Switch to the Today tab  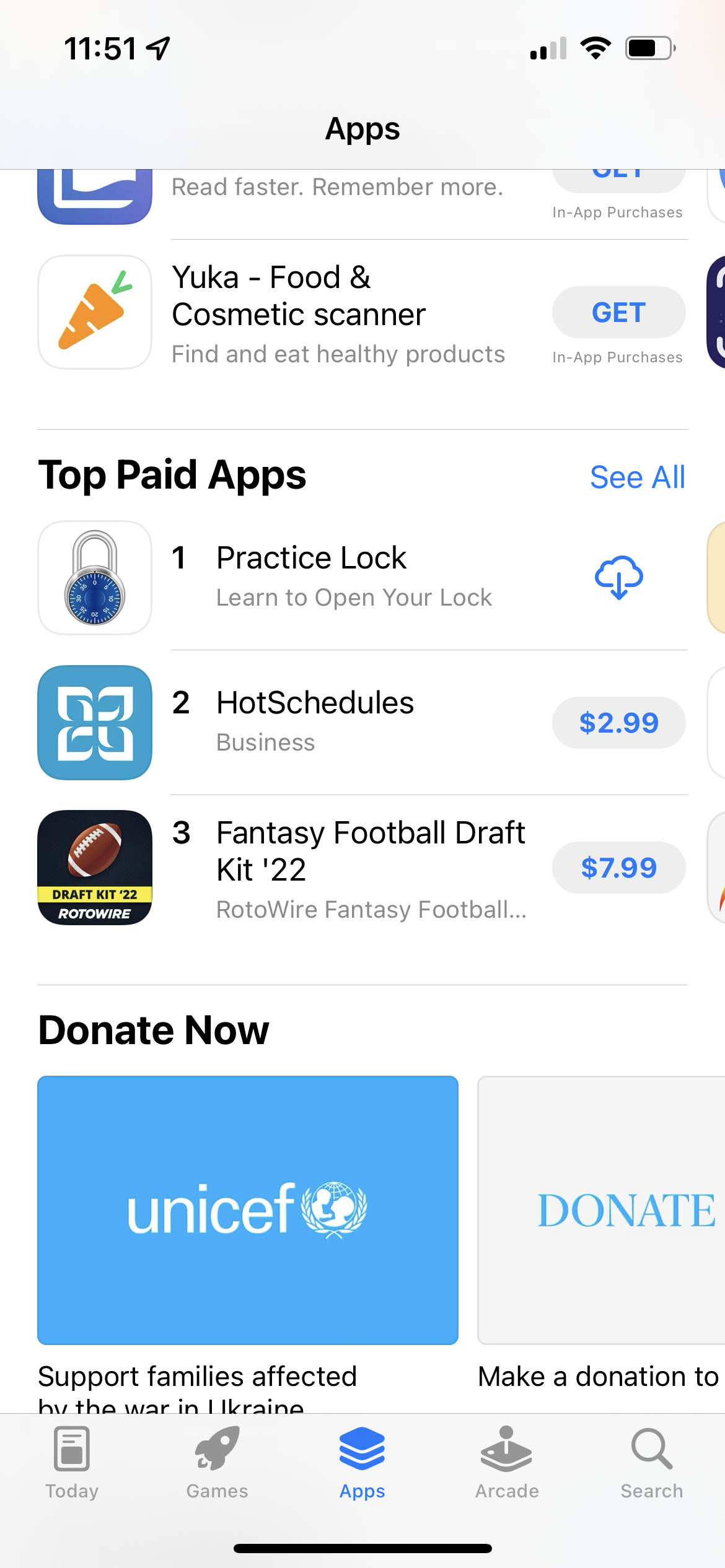72,1461
